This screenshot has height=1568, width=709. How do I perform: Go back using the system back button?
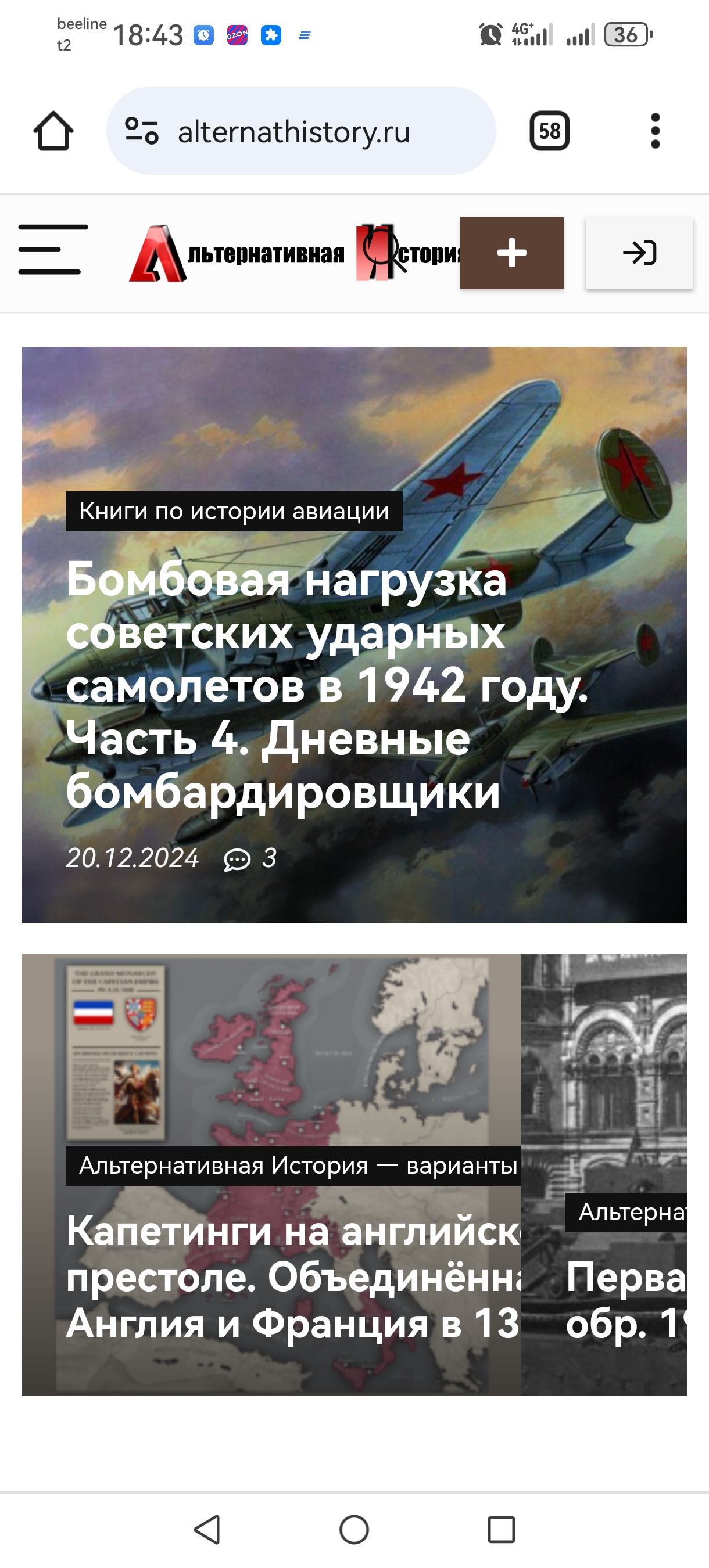point(207,1529)
